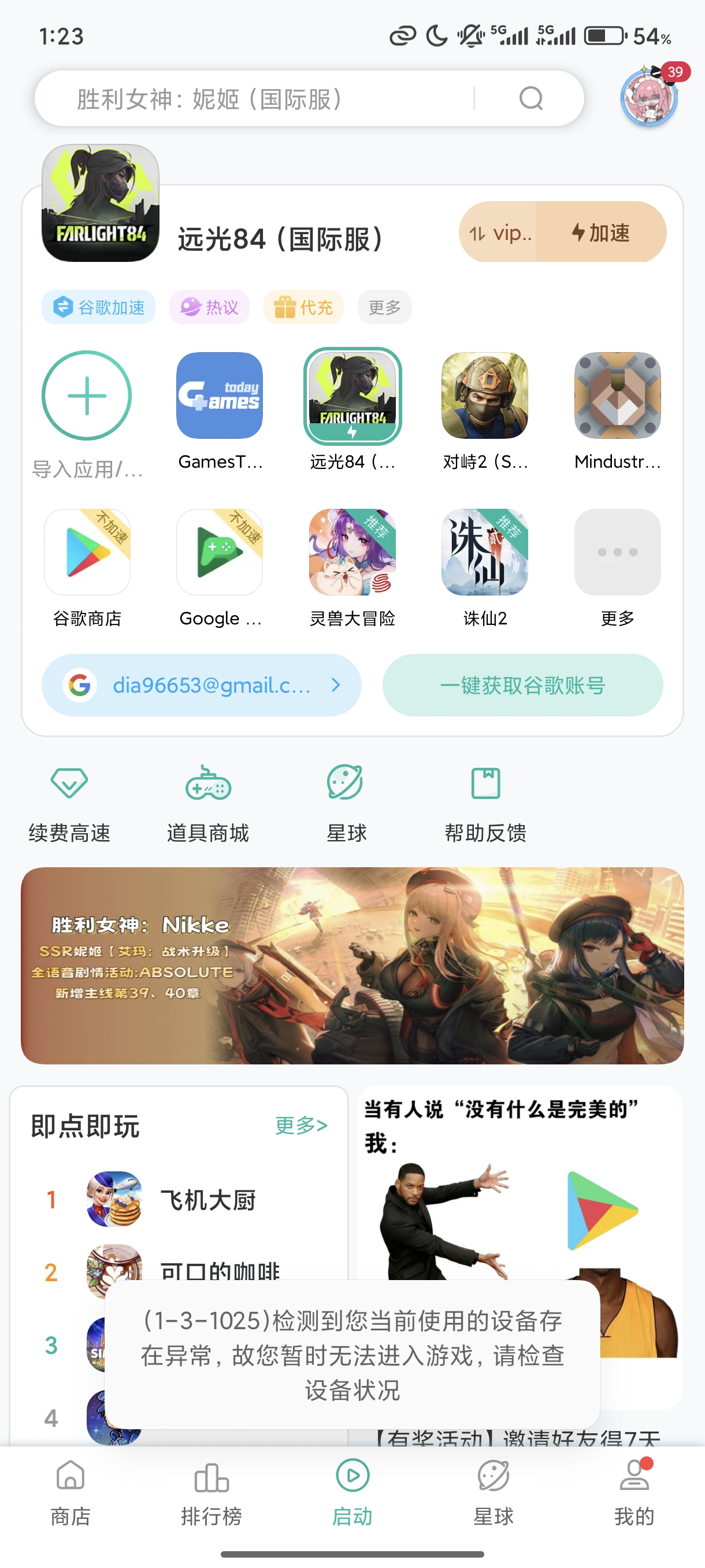Open the 代充 chip
The image size is (705, 1568).
303,308
